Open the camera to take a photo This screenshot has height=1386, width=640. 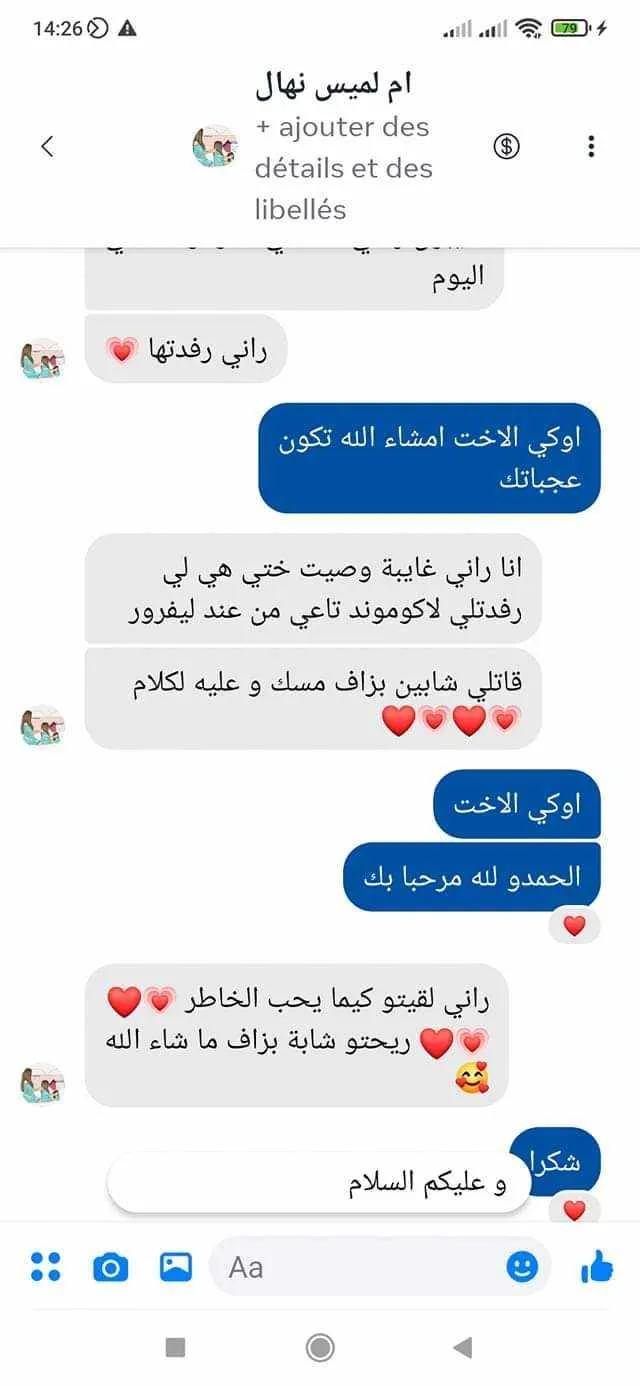[110, 1268]
